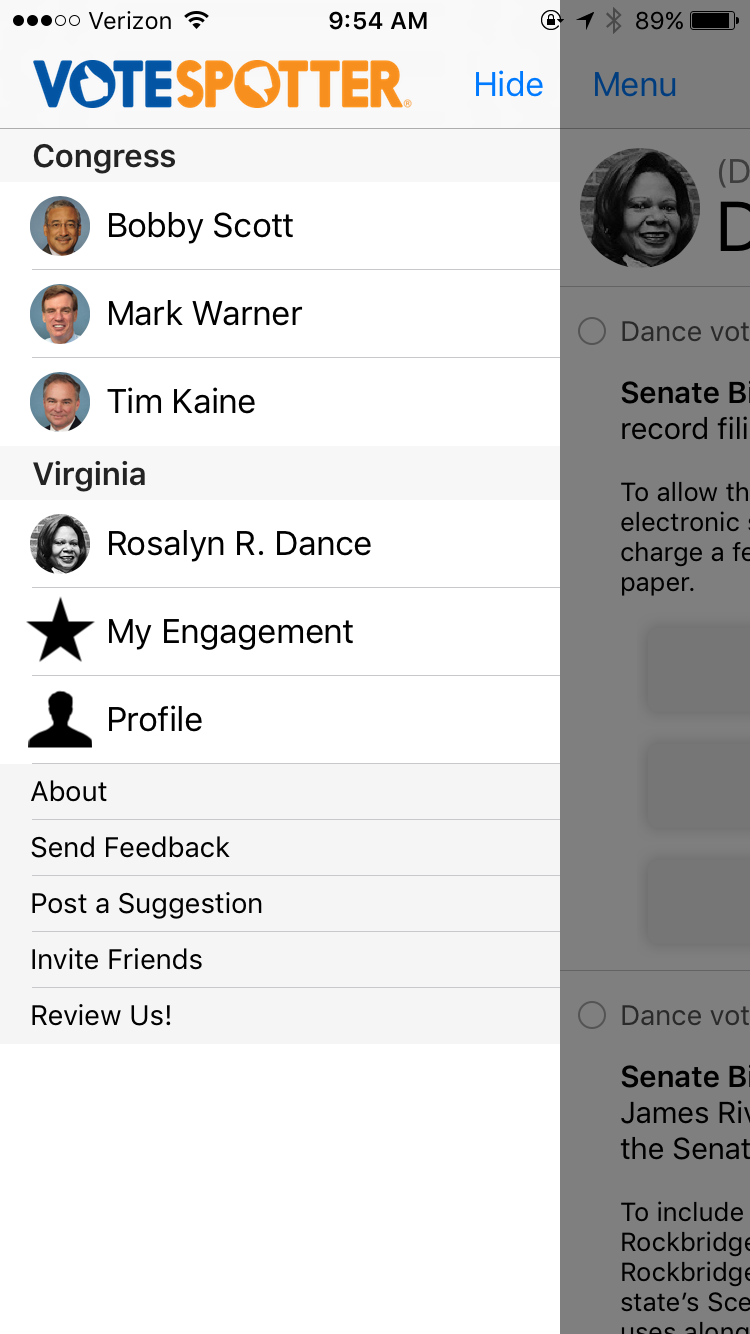The height and width of the screenshot is (1334, 750).
Task: Open Rosalyn R. Dance's page
Action: 280,544
